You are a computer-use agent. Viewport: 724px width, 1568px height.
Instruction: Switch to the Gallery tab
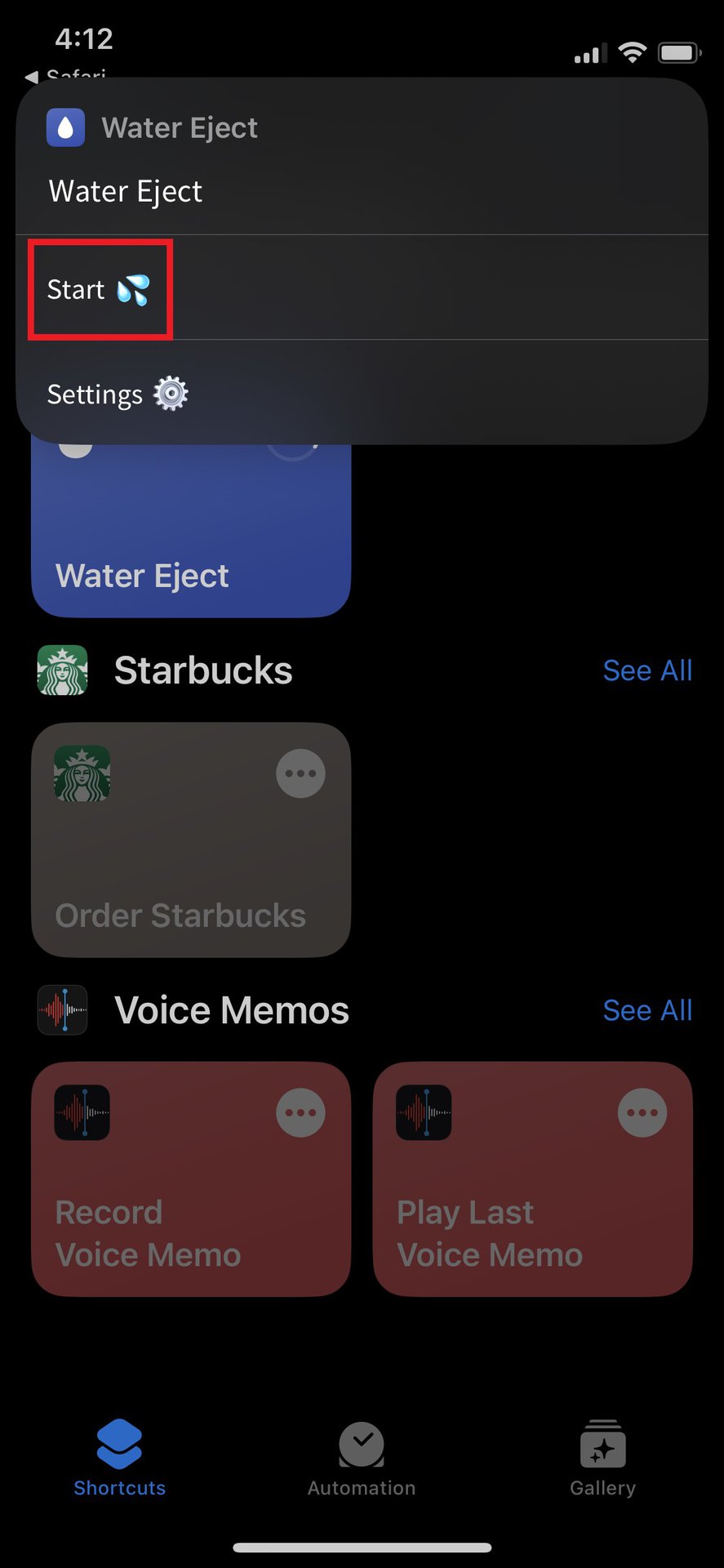tap(602, 1459)
